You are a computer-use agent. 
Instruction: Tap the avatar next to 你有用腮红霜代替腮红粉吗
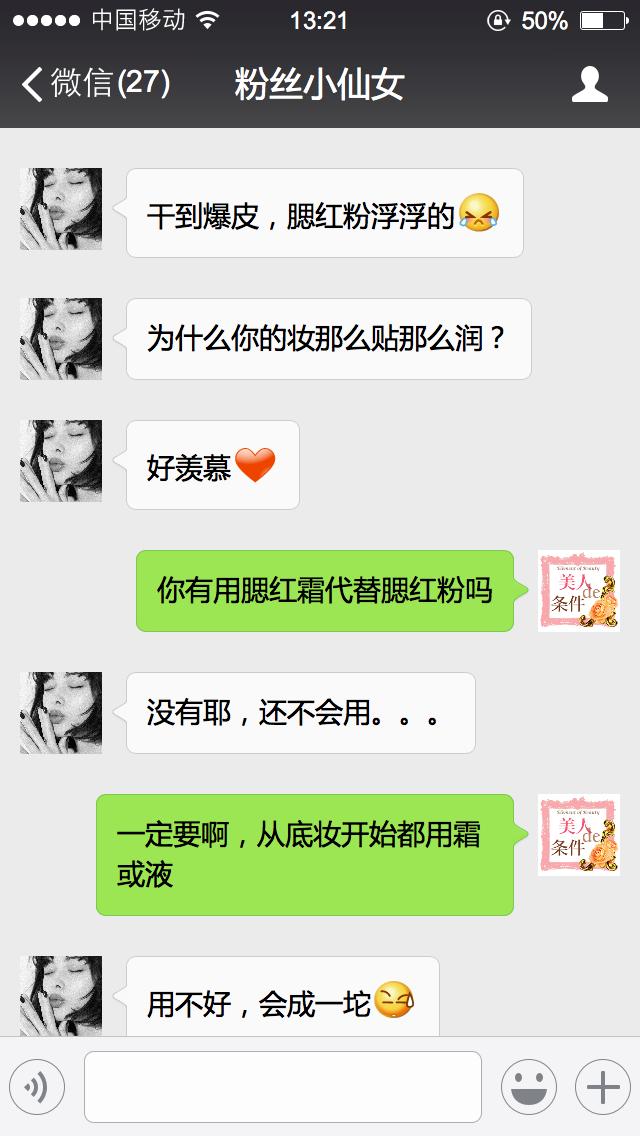pos(578,591)
